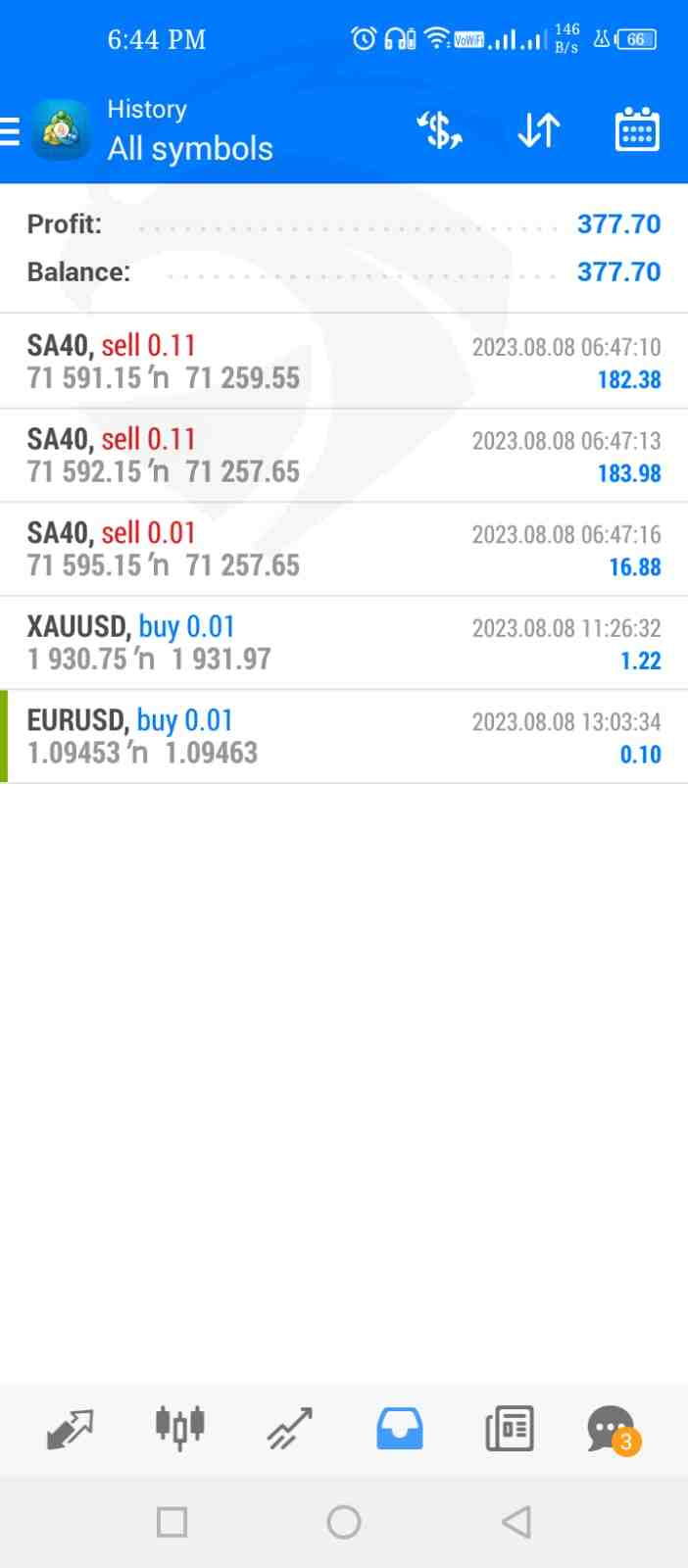Open the calendar date range picker

click(637, 130)
